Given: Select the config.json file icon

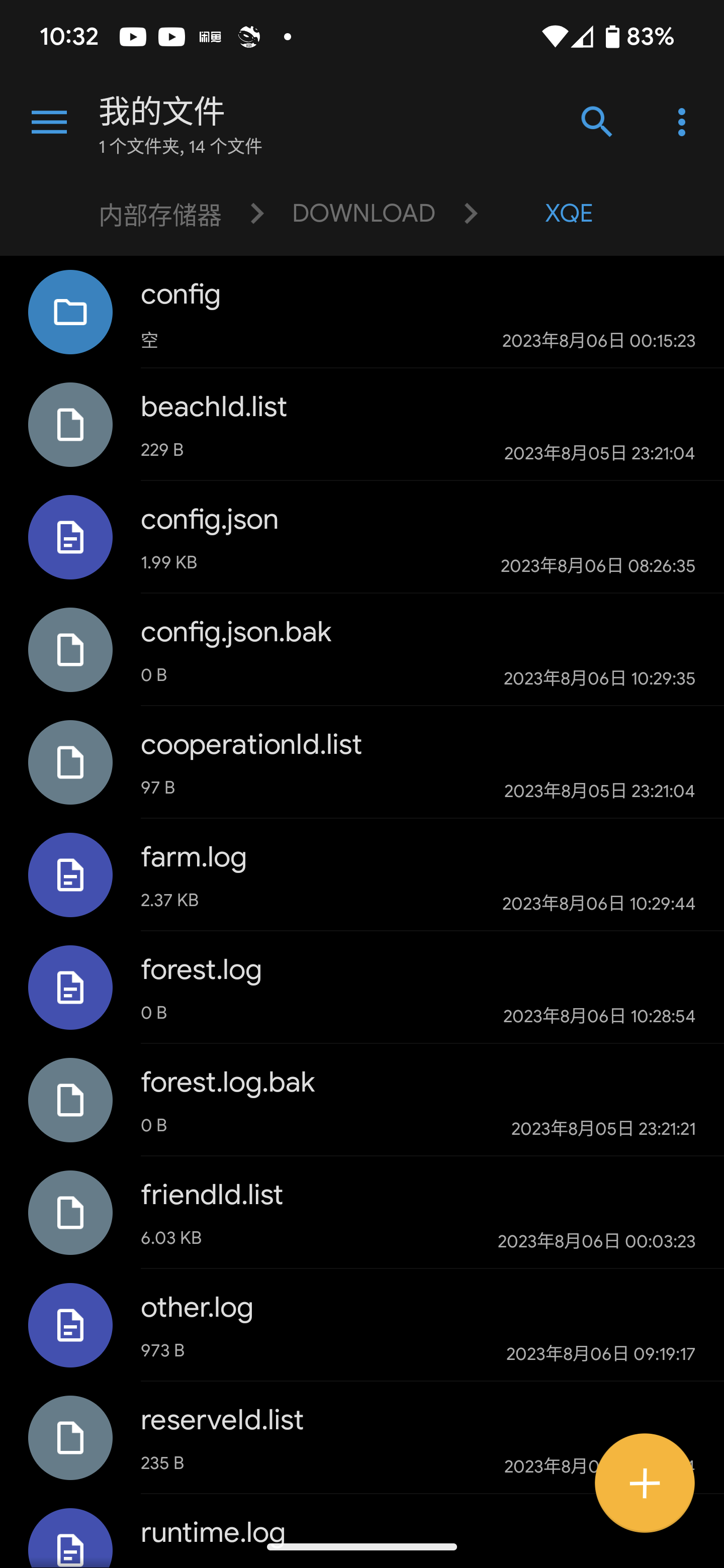Looking at the screenshot, I should pos(70,537).
